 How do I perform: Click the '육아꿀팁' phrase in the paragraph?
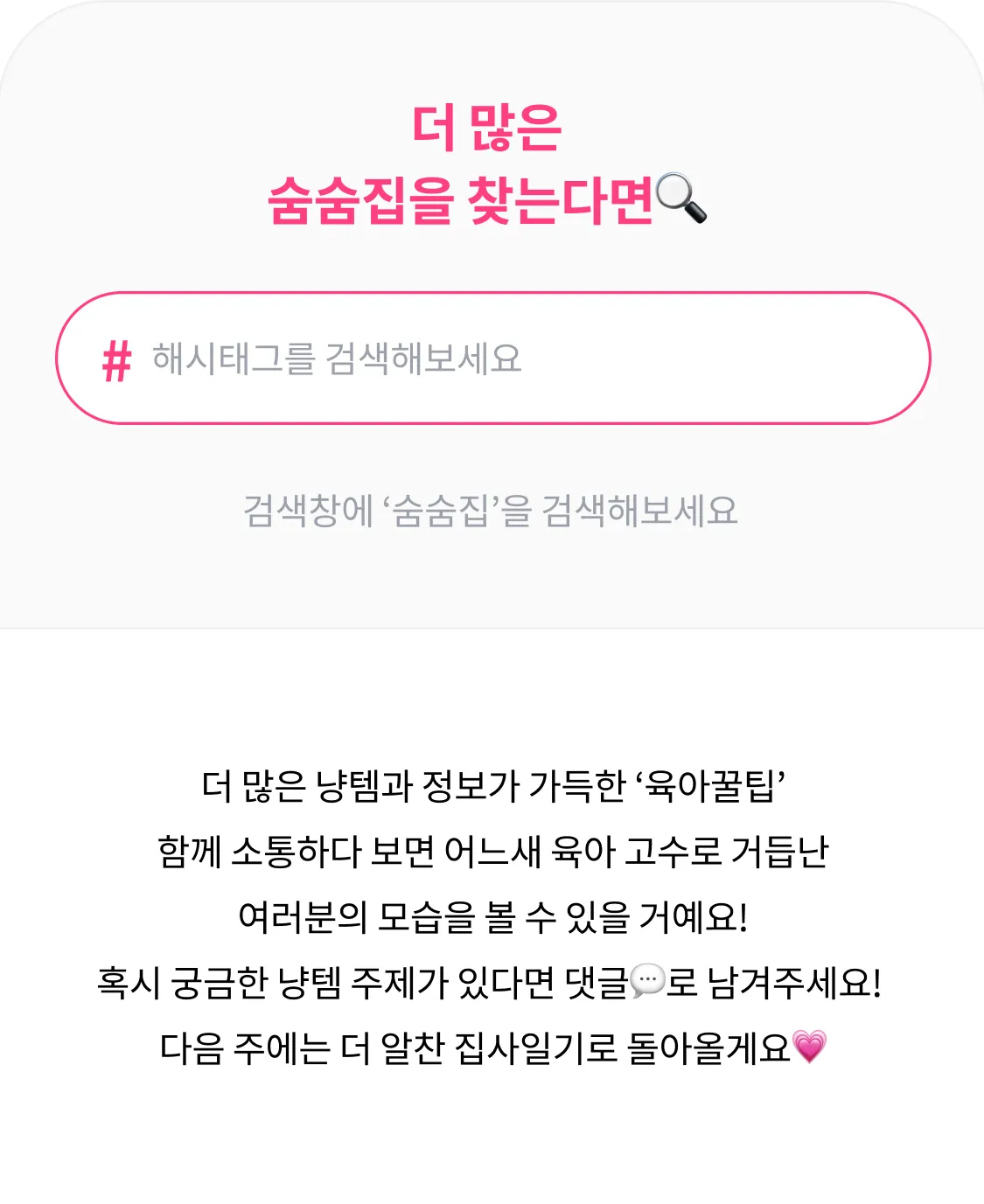tap(710, 787)
